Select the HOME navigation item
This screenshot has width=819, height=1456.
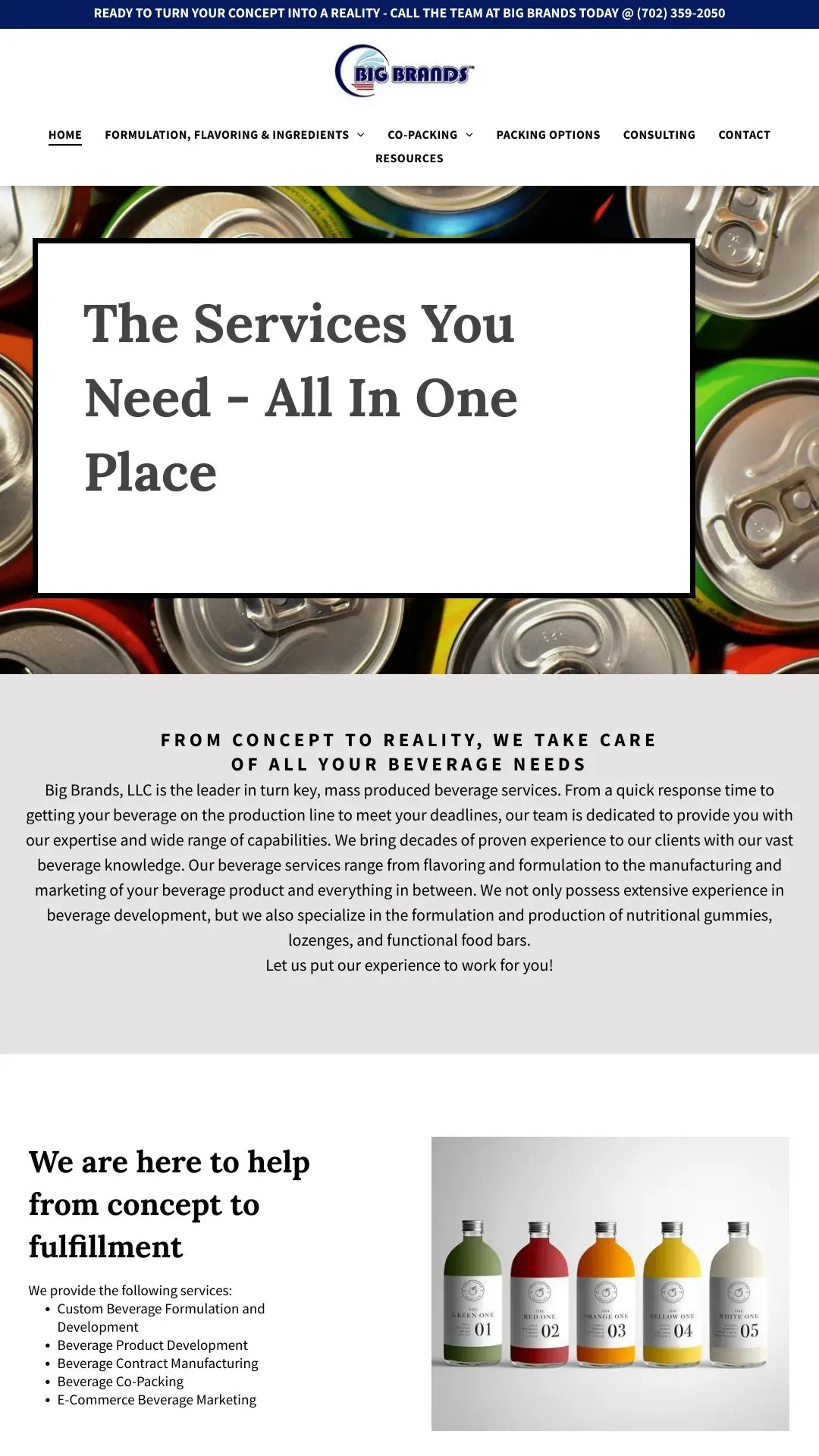(65, 134)
